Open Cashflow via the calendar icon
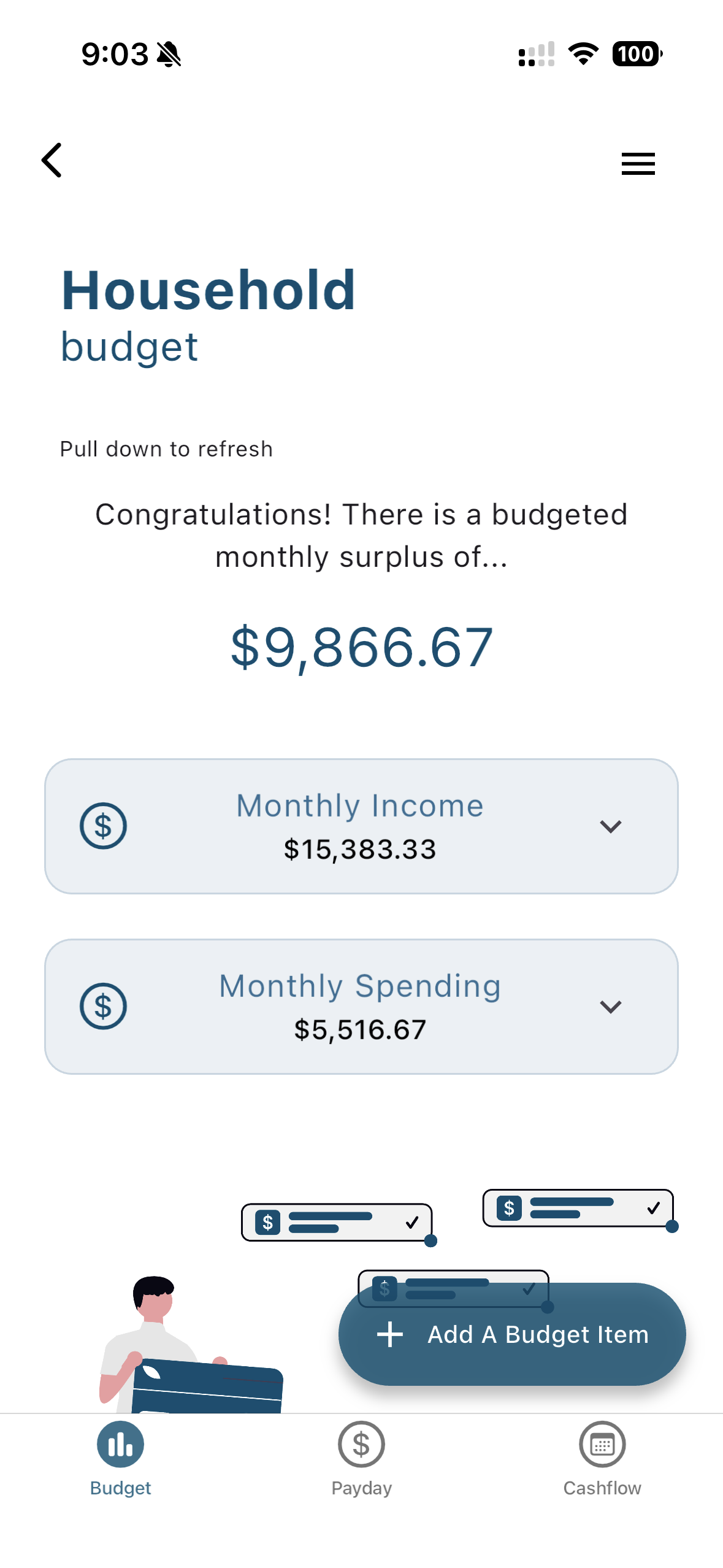The height and width of the screenshot is (1568, 723). tap(603, 1445)
